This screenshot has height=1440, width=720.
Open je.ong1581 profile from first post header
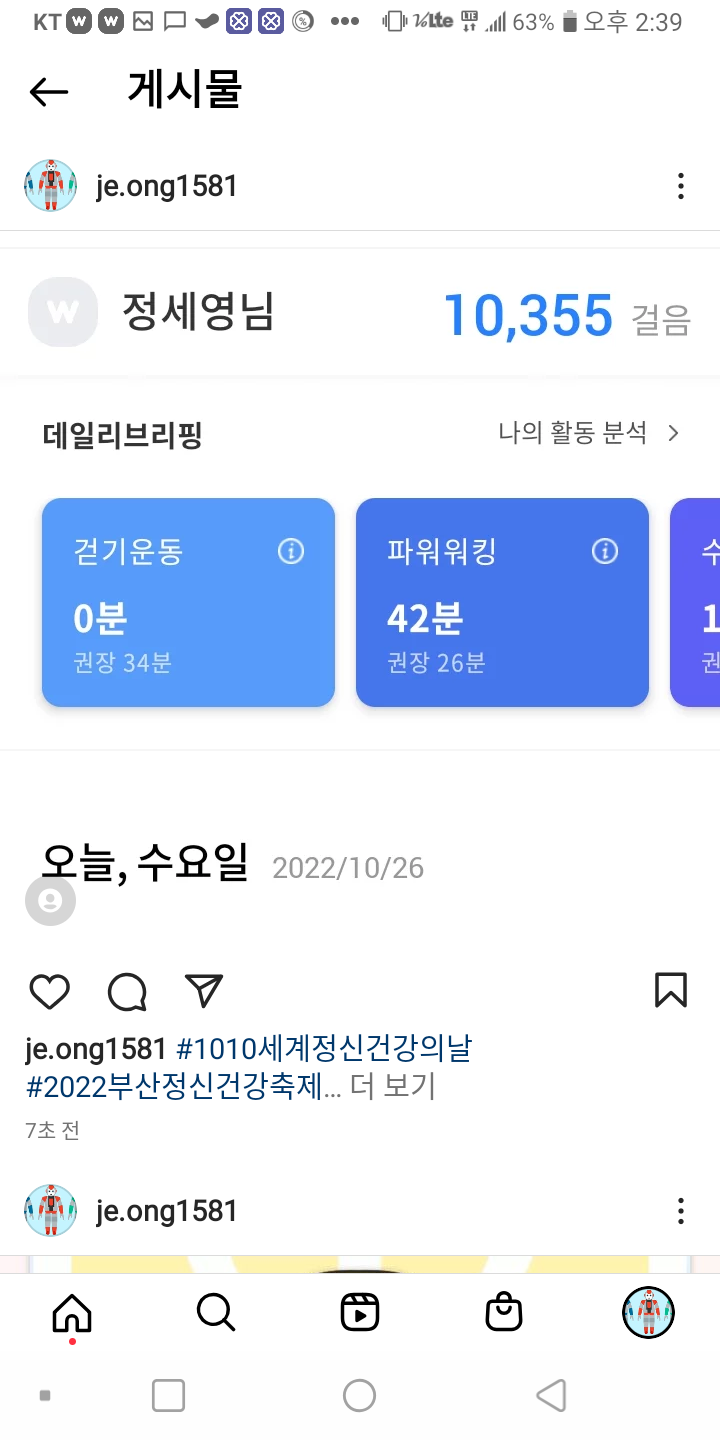tap(166, 186)
